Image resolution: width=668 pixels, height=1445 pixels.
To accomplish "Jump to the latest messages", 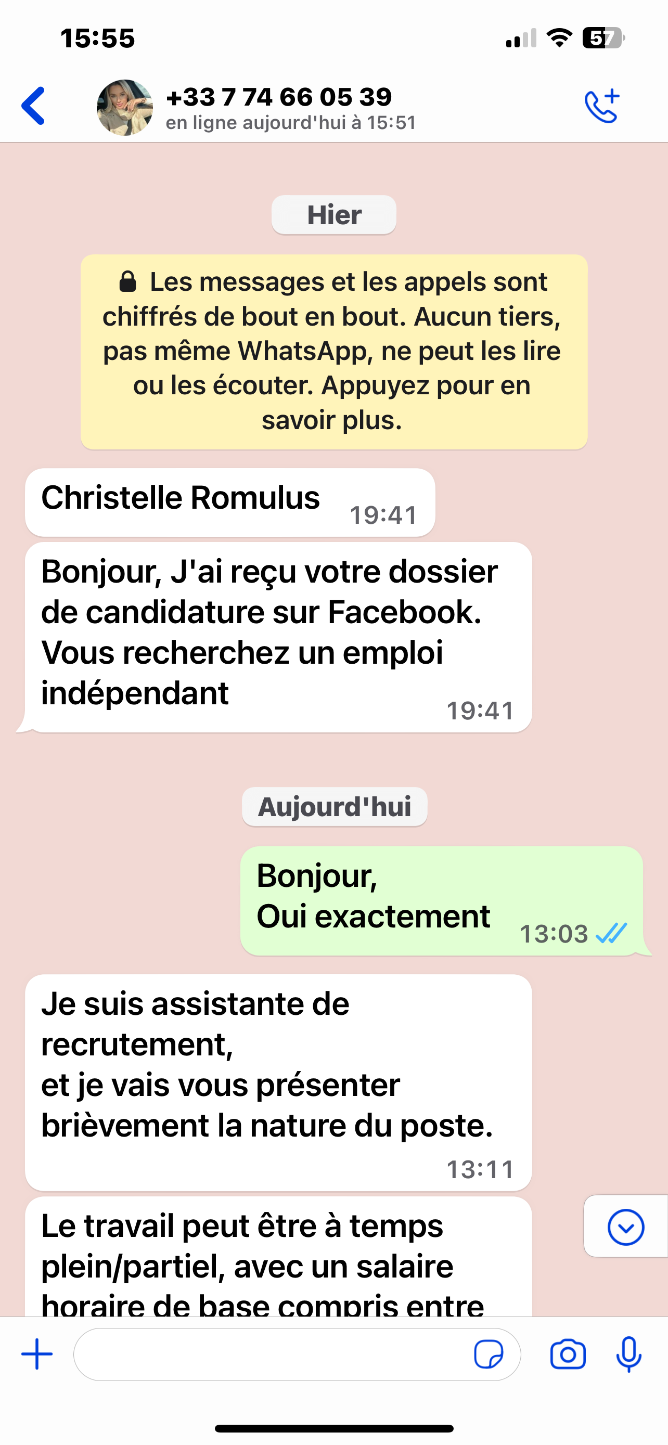I will pyautogui.click(x=625, y=1226).
